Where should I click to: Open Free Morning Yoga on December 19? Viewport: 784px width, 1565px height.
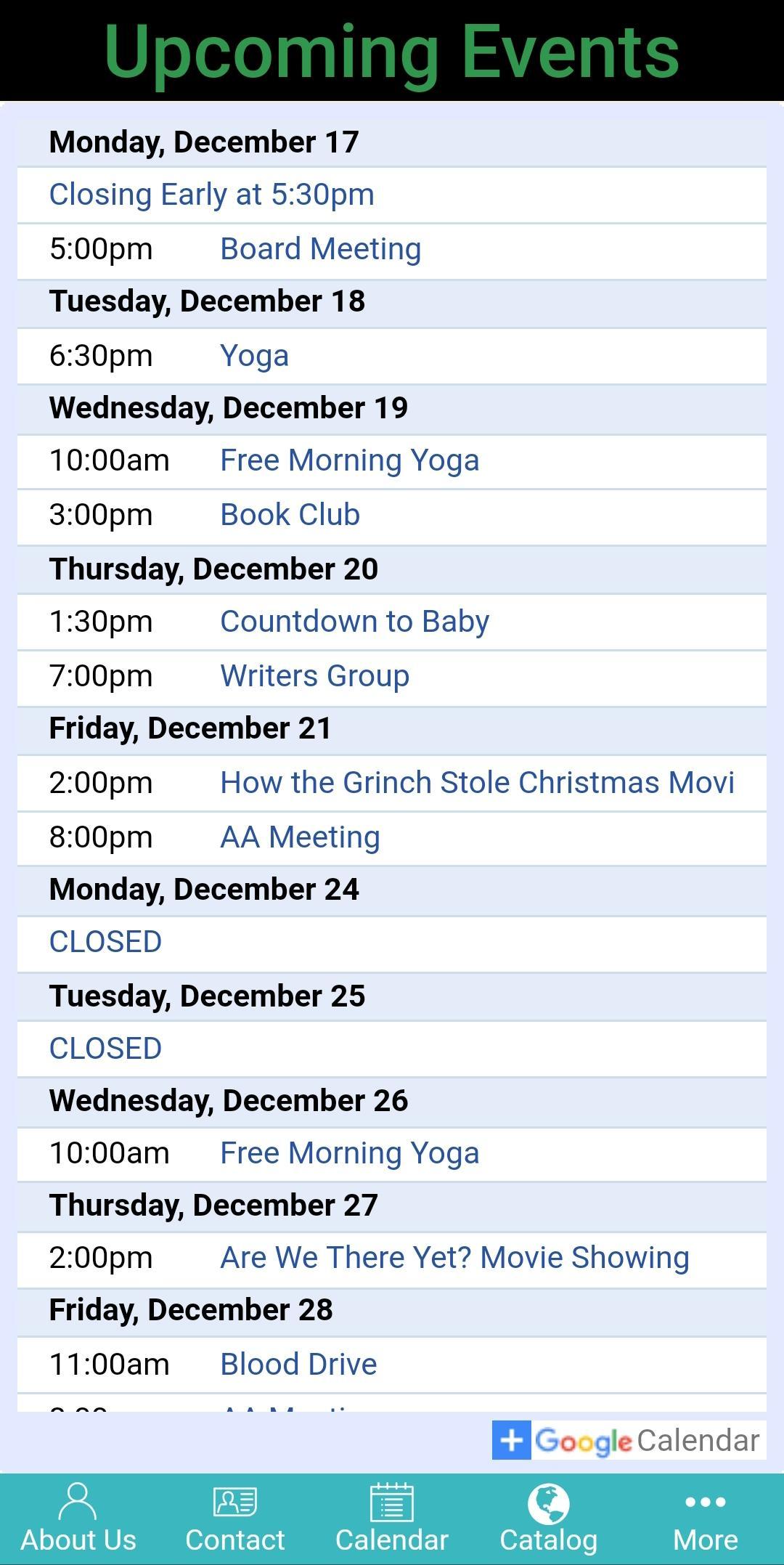[x=349, y=460]
